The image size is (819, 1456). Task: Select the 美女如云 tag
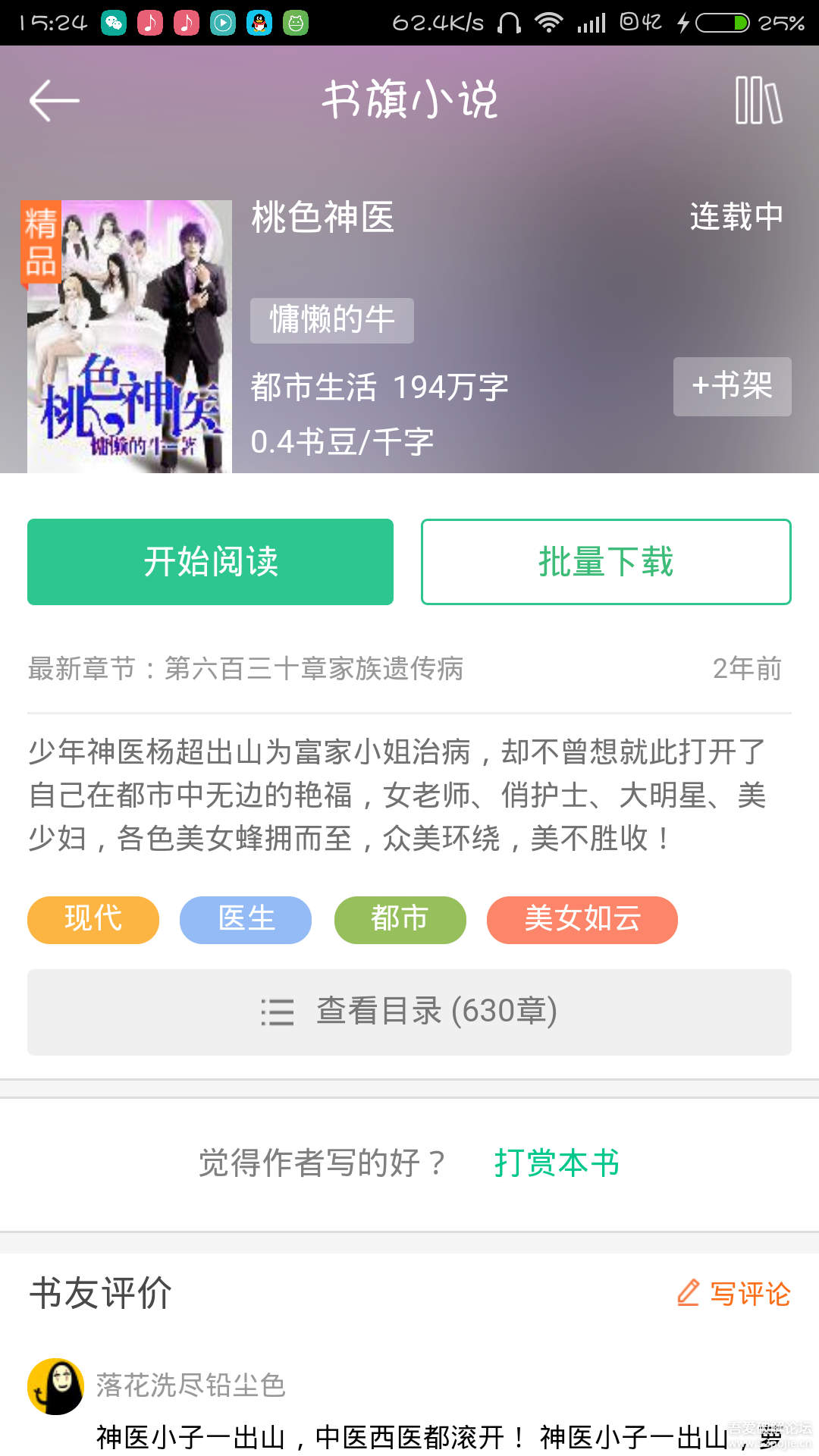click(582, 919)
